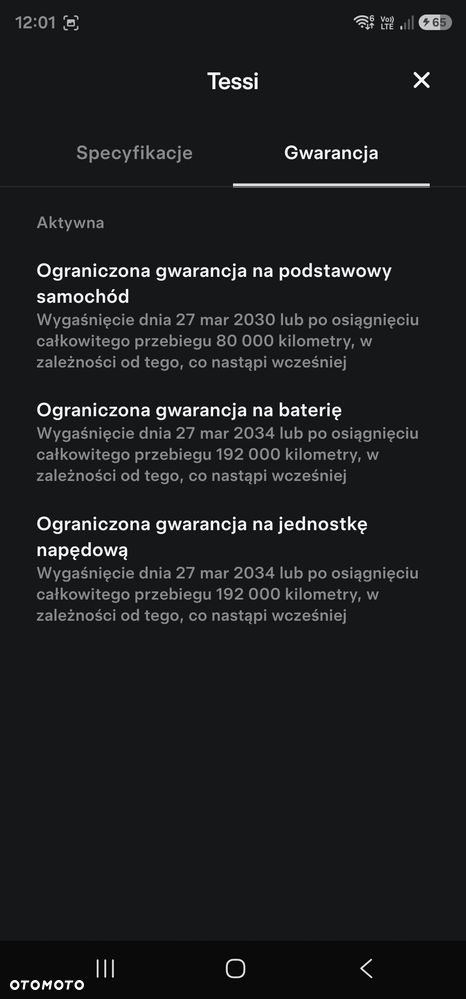Switch to the Specyfikacje tab
The image size is (466, 999).
click(135, 153)
